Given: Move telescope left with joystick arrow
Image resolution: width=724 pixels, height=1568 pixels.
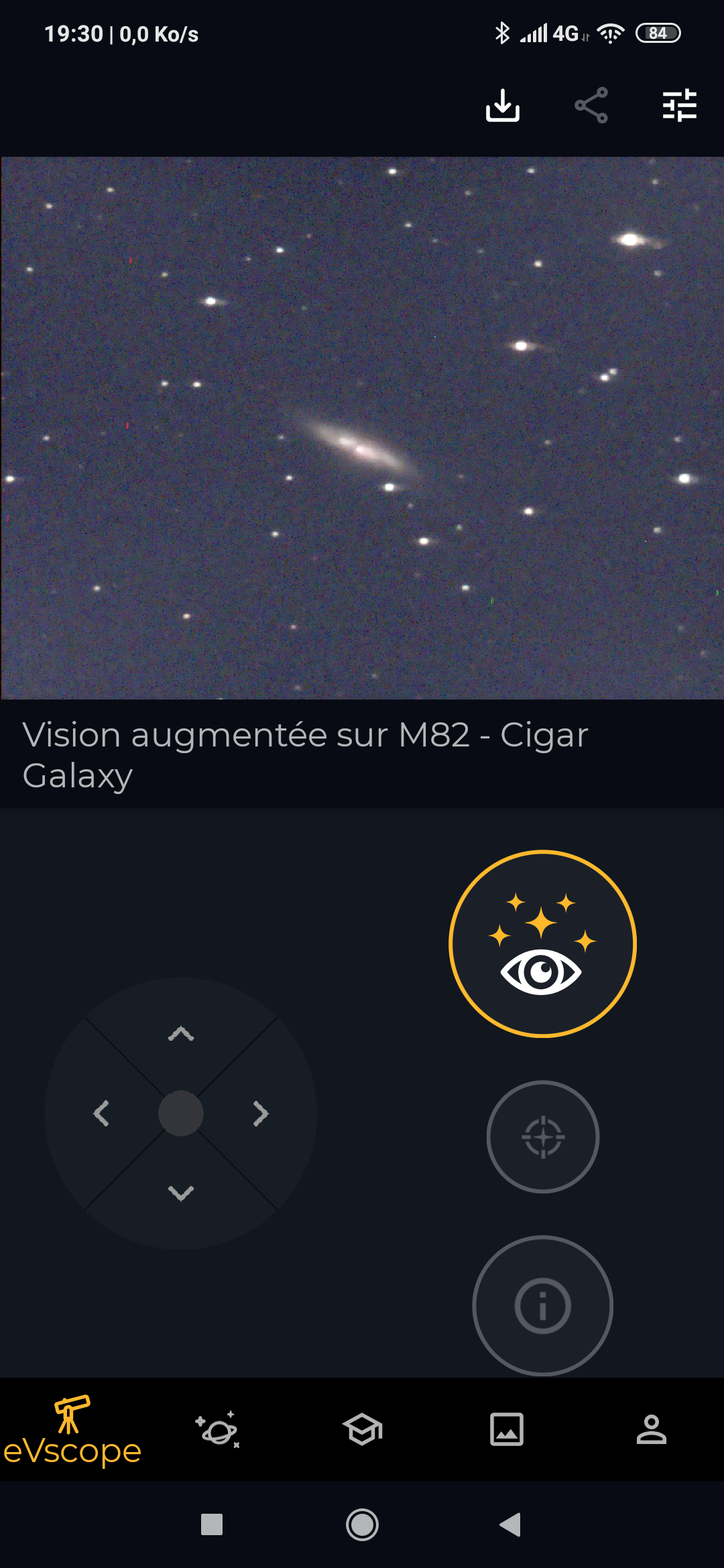Looking at the screenshot, I should click(101, 1114).
